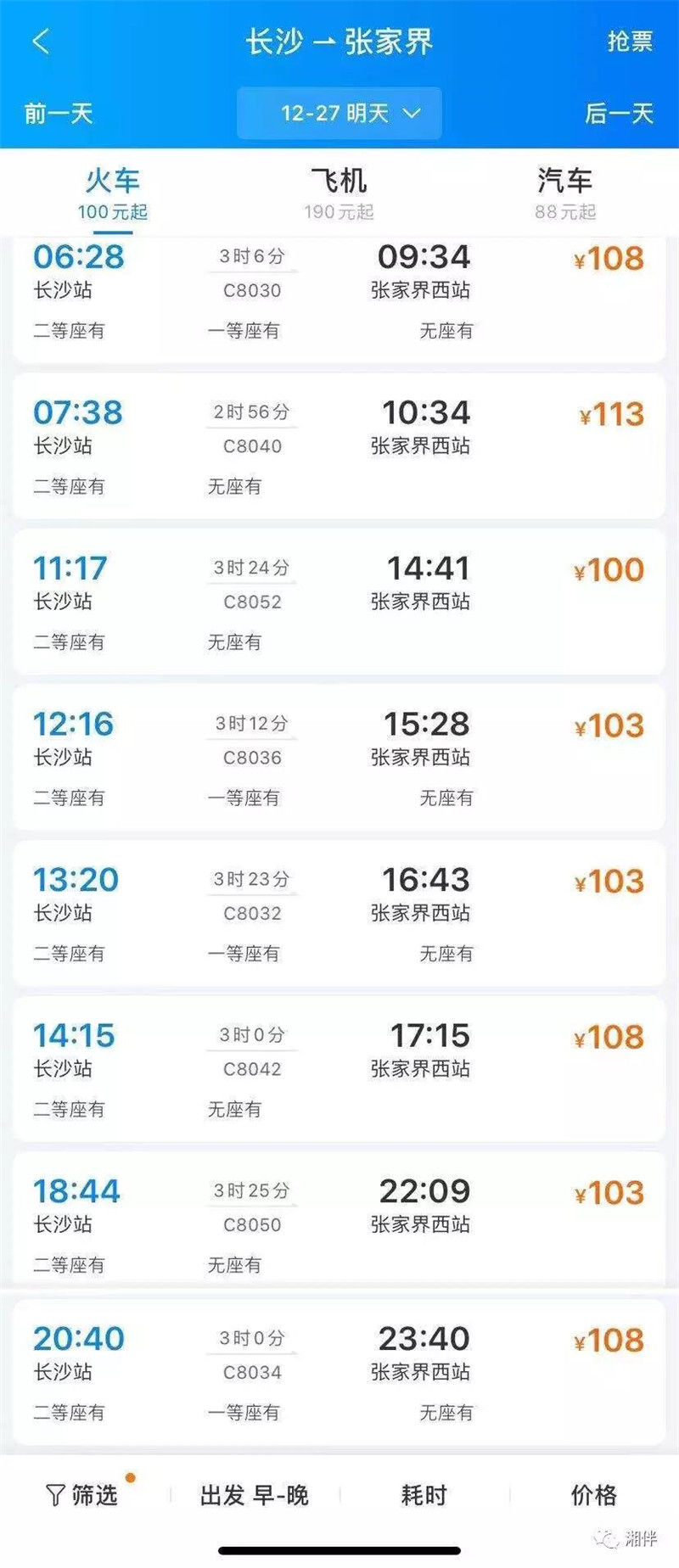Choose train C8040 departing 07:38
This screenshot has width=679, height=1568.
click(339, 447)
